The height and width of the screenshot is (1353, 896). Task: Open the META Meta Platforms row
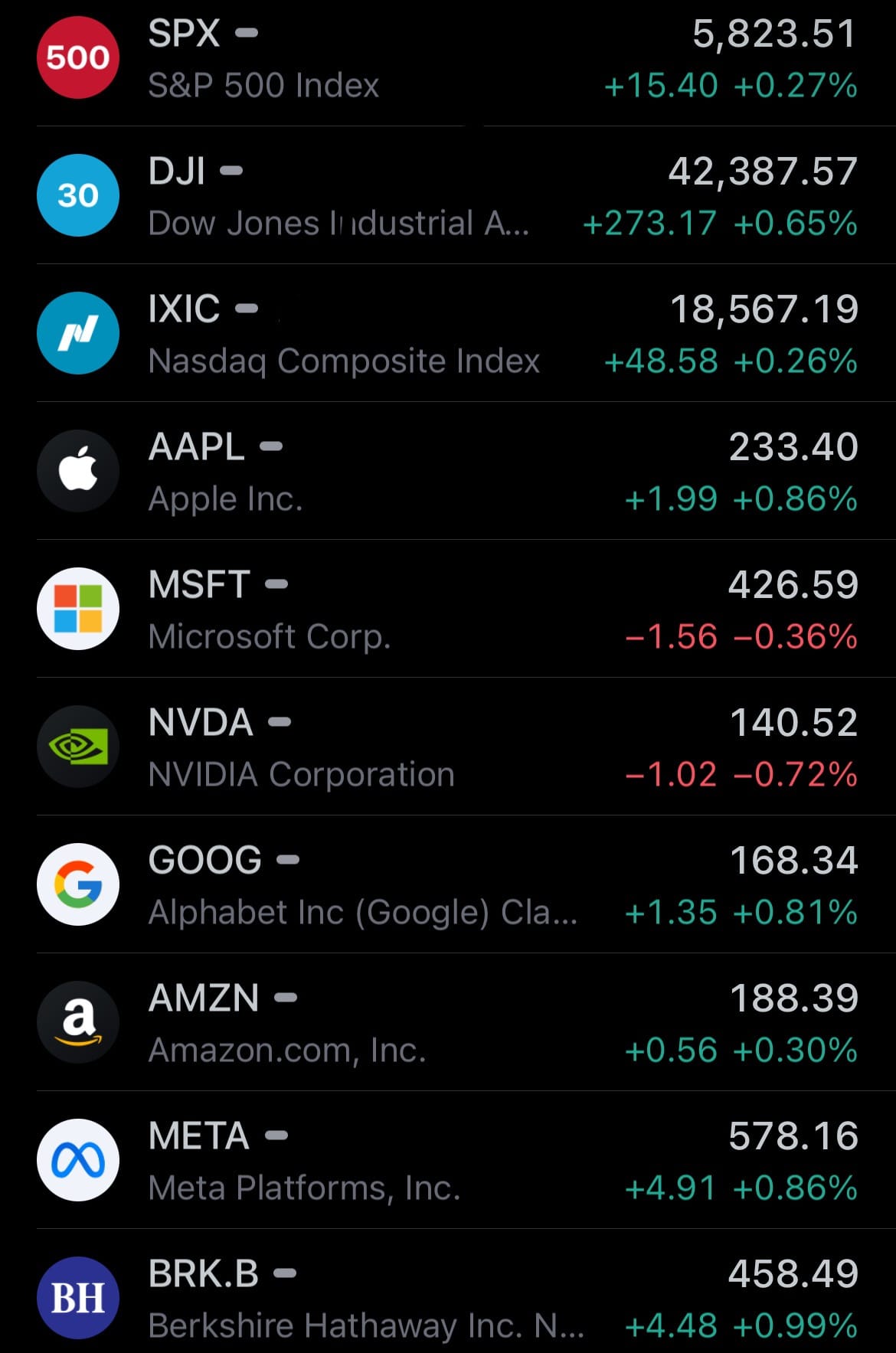pyautogui.click(x=448, y=1162)
